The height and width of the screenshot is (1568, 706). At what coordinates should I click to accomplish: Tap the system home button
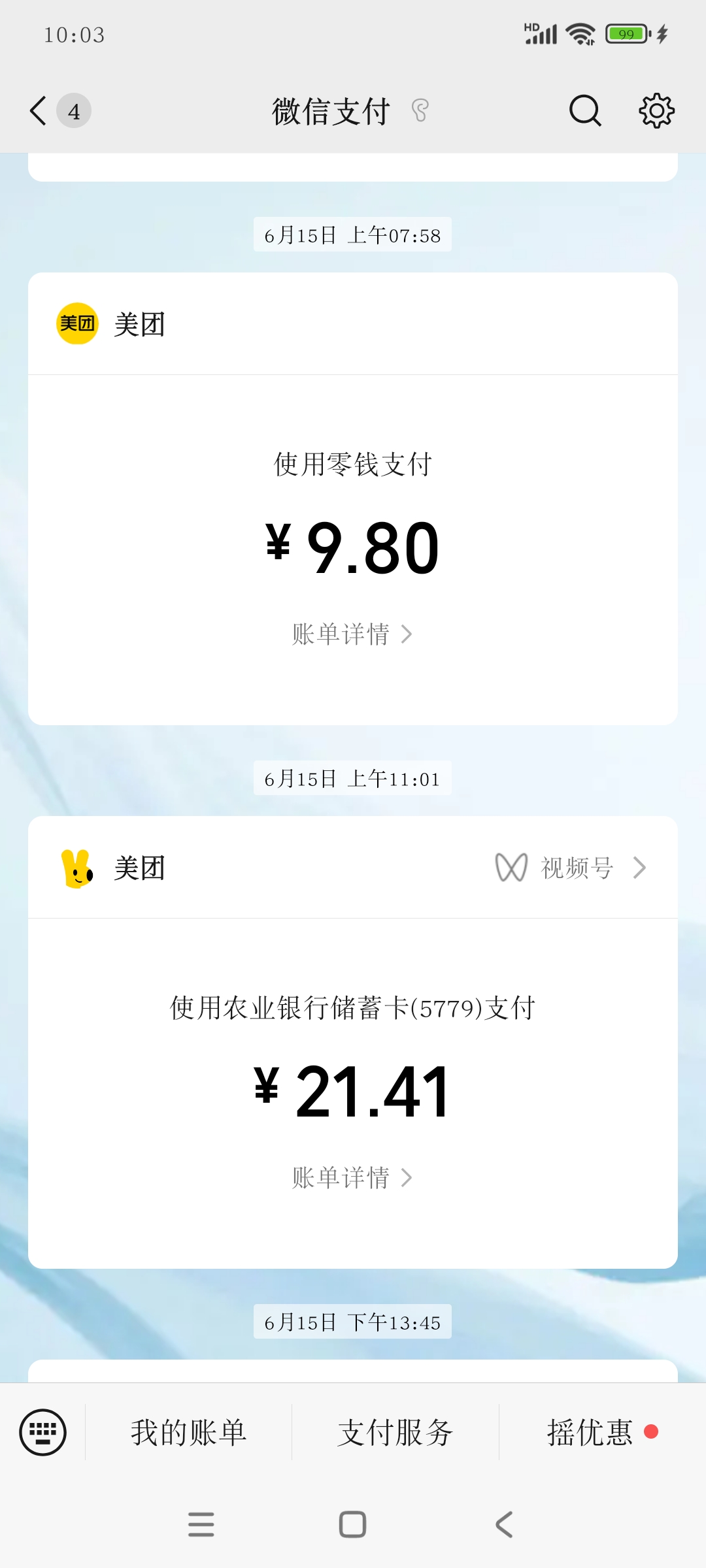(352, 1524)
